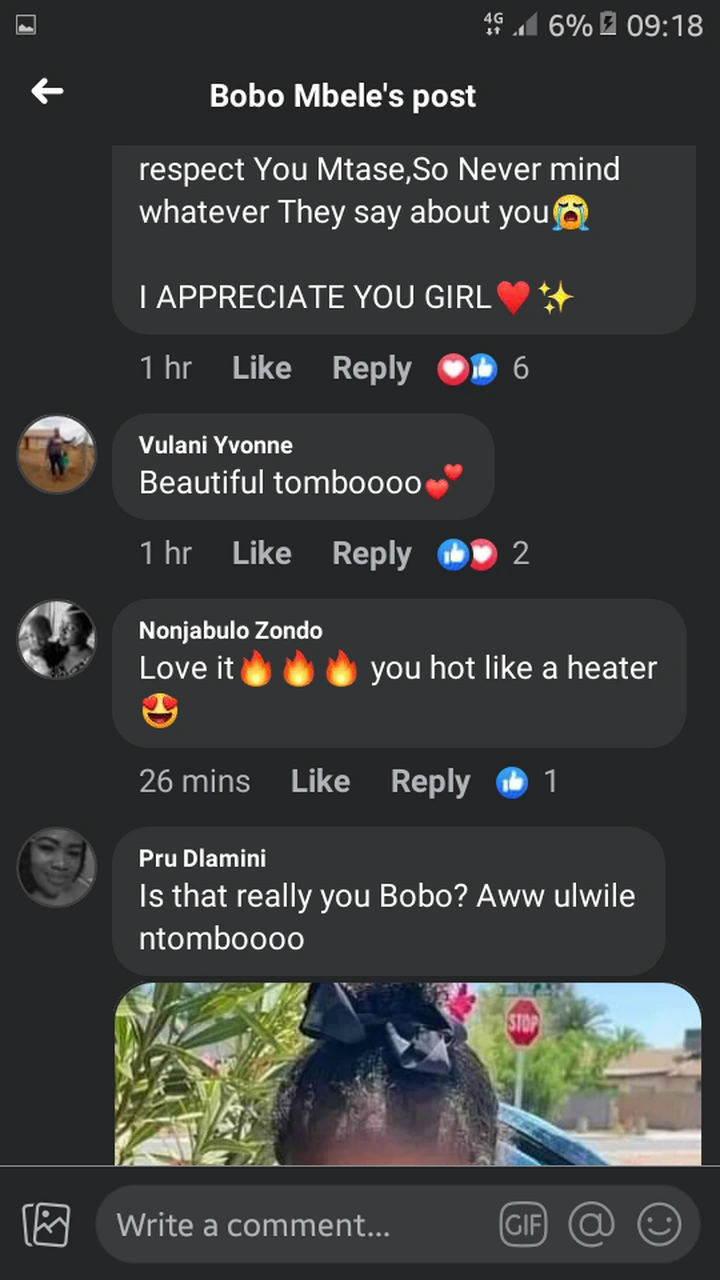Like Vulani Yvonne's comment
This screenshot has height=1280, width=720.
(261, 553)
